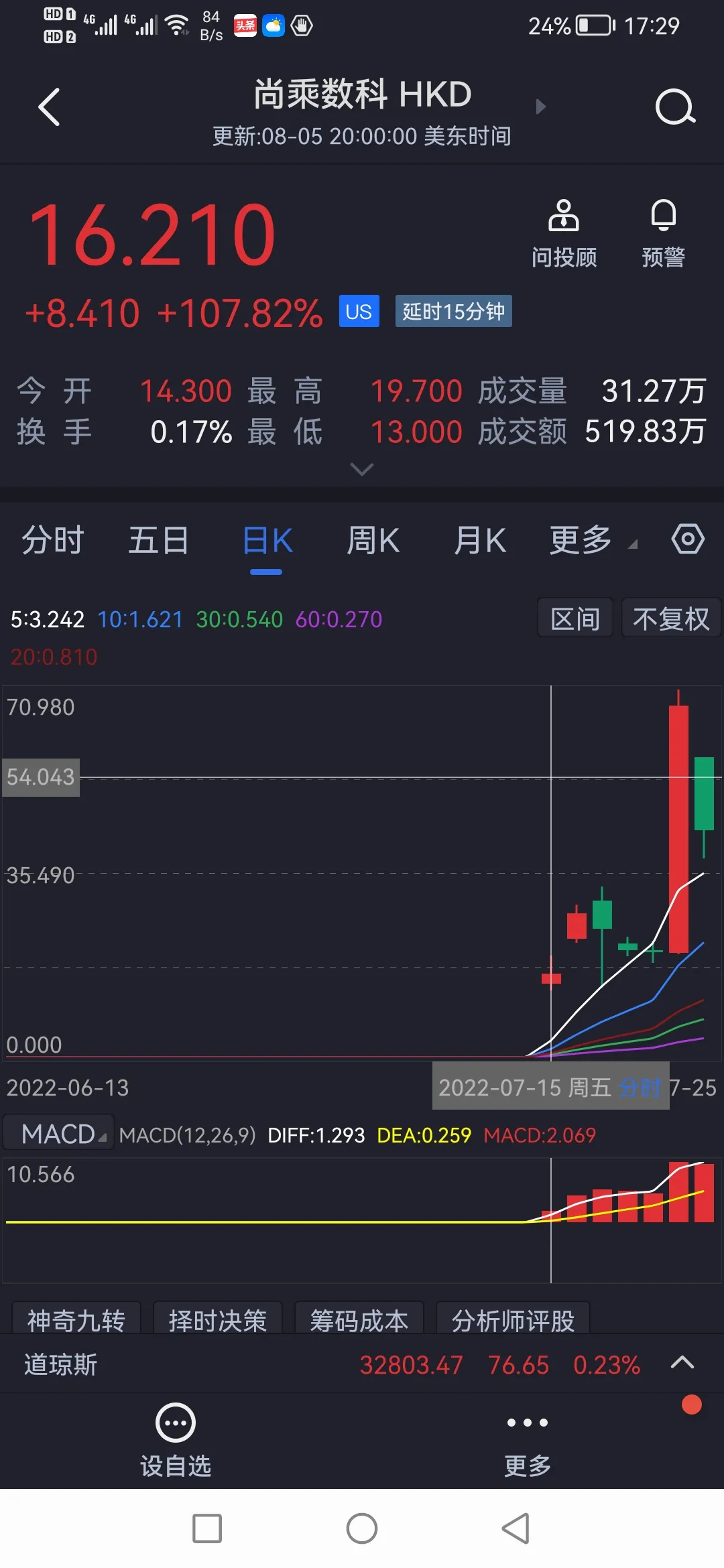Open the search magnifier icon
The height and width of the screenshot is (1568, 724).
tap(674, 107)
